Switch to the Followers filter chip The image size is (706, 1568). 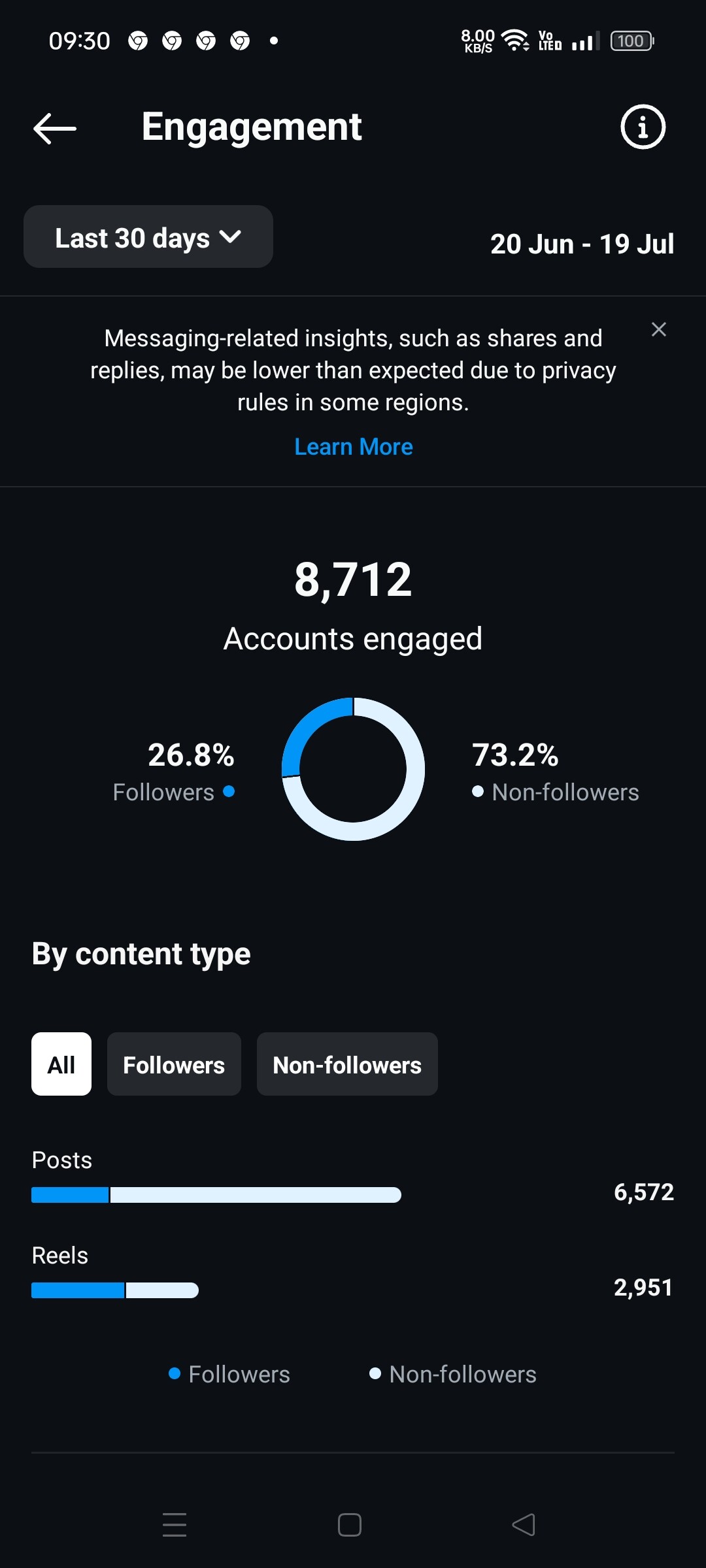point(174,1064)
